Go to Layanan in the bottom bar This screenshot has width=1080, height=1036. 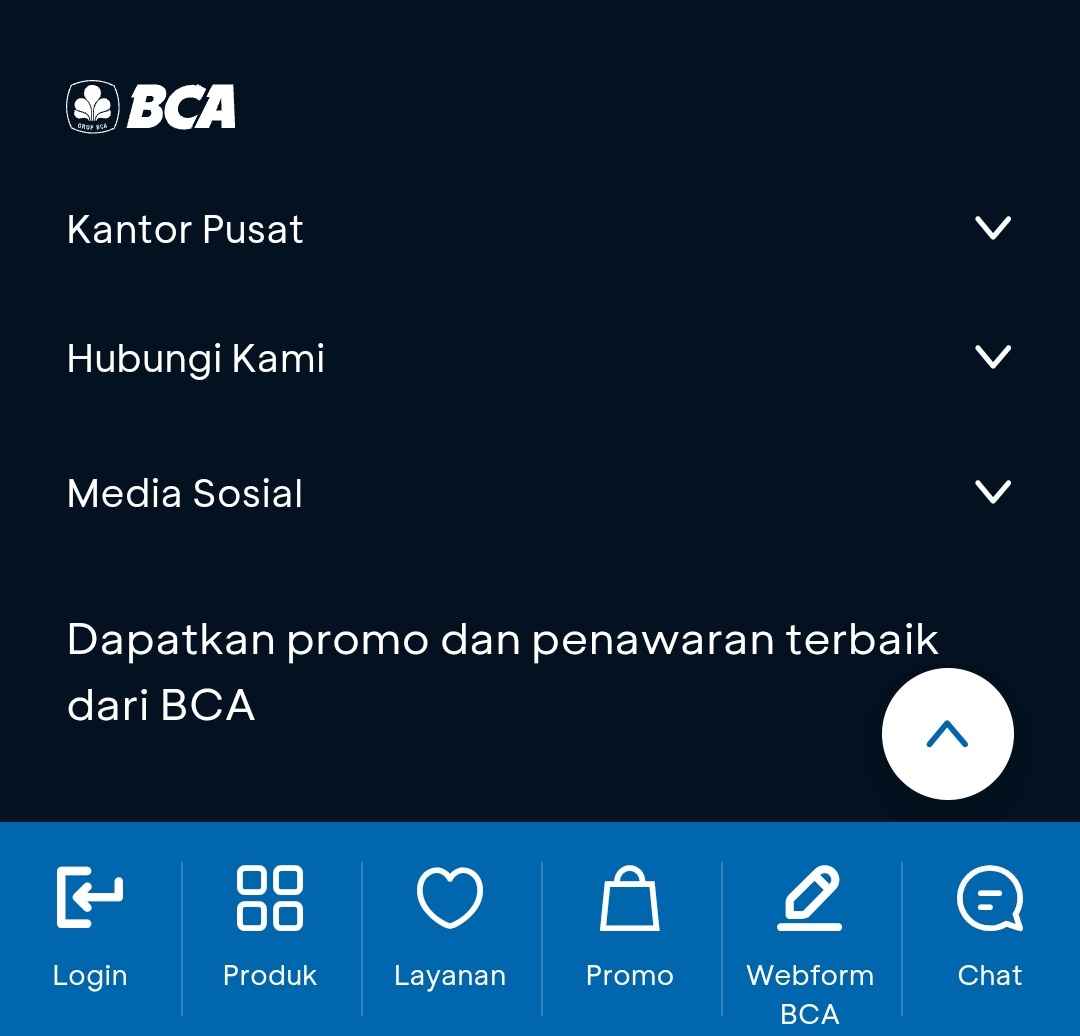tap(450, 925)
